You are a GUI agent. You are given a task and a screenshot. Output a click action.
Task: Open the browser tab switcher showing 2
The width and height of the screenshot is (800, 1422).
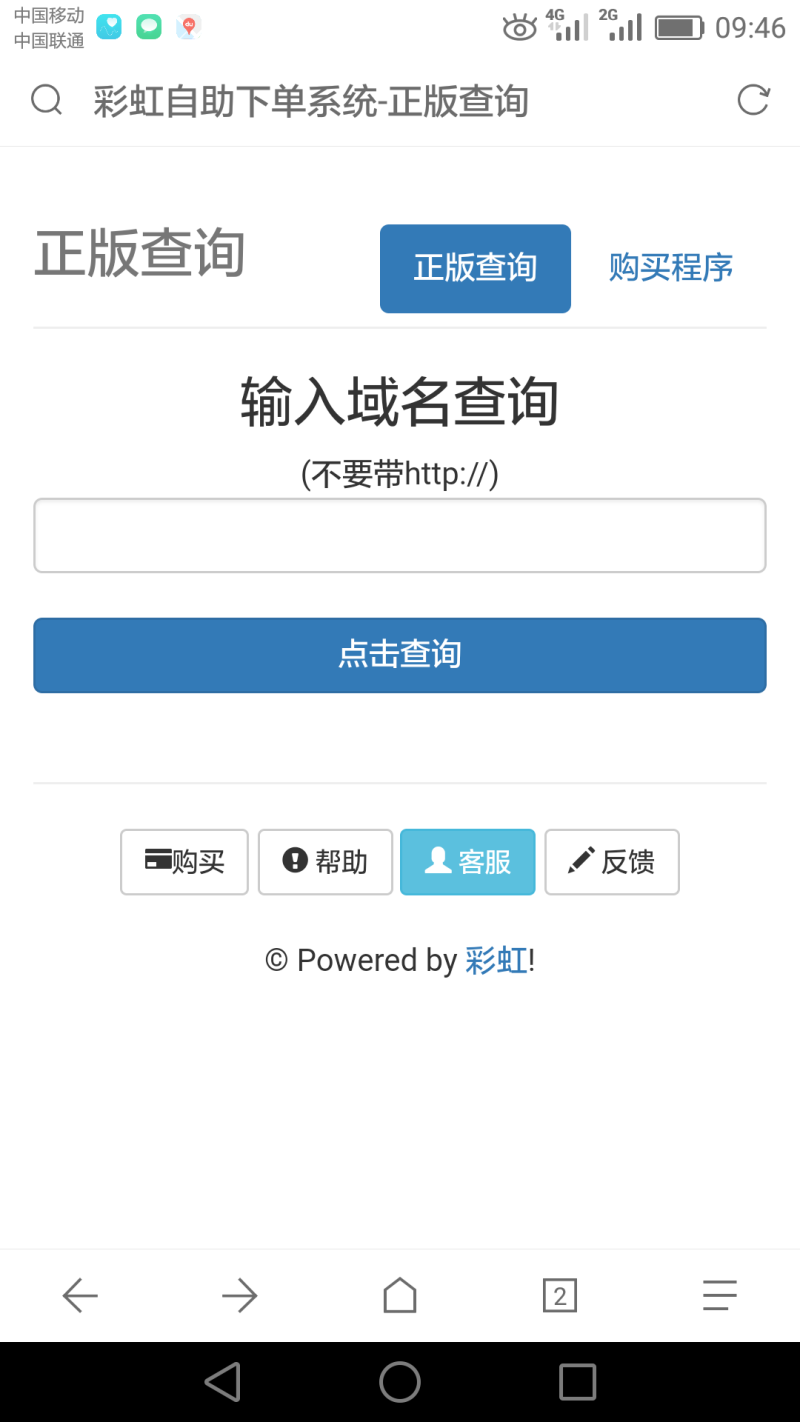click(560, 1296)
